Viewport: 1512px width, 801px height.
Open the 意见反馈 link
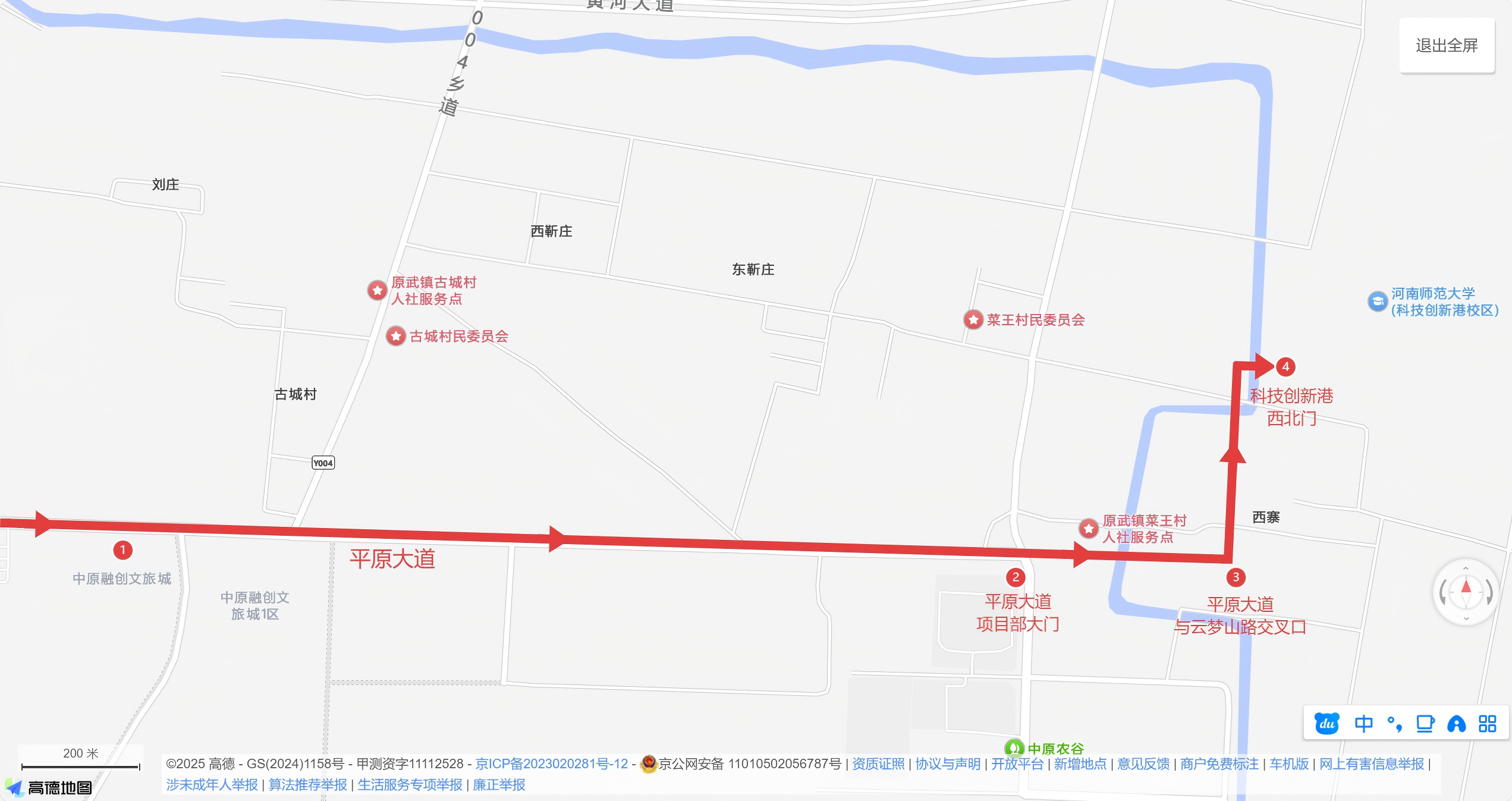click(1143, 764)
